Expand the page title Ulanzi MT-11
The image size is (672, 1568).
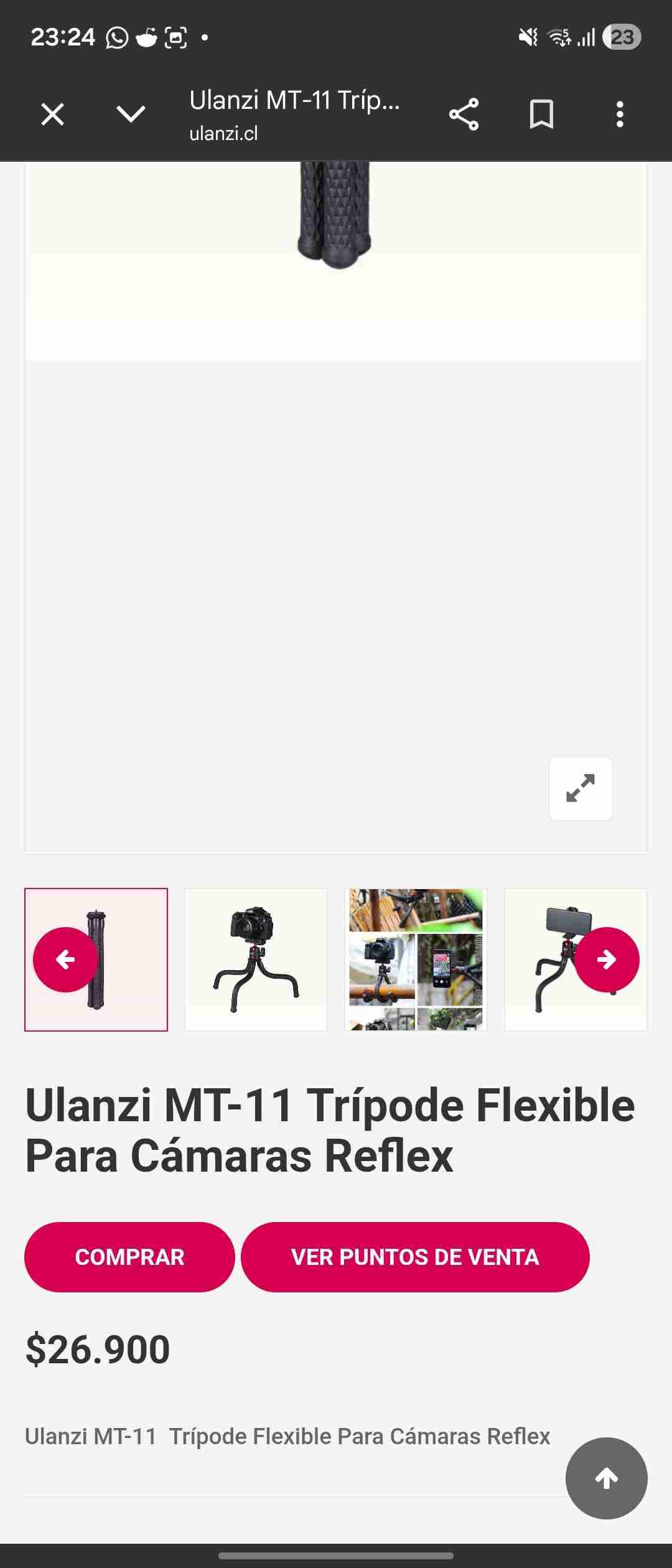[x=297, y=101]
